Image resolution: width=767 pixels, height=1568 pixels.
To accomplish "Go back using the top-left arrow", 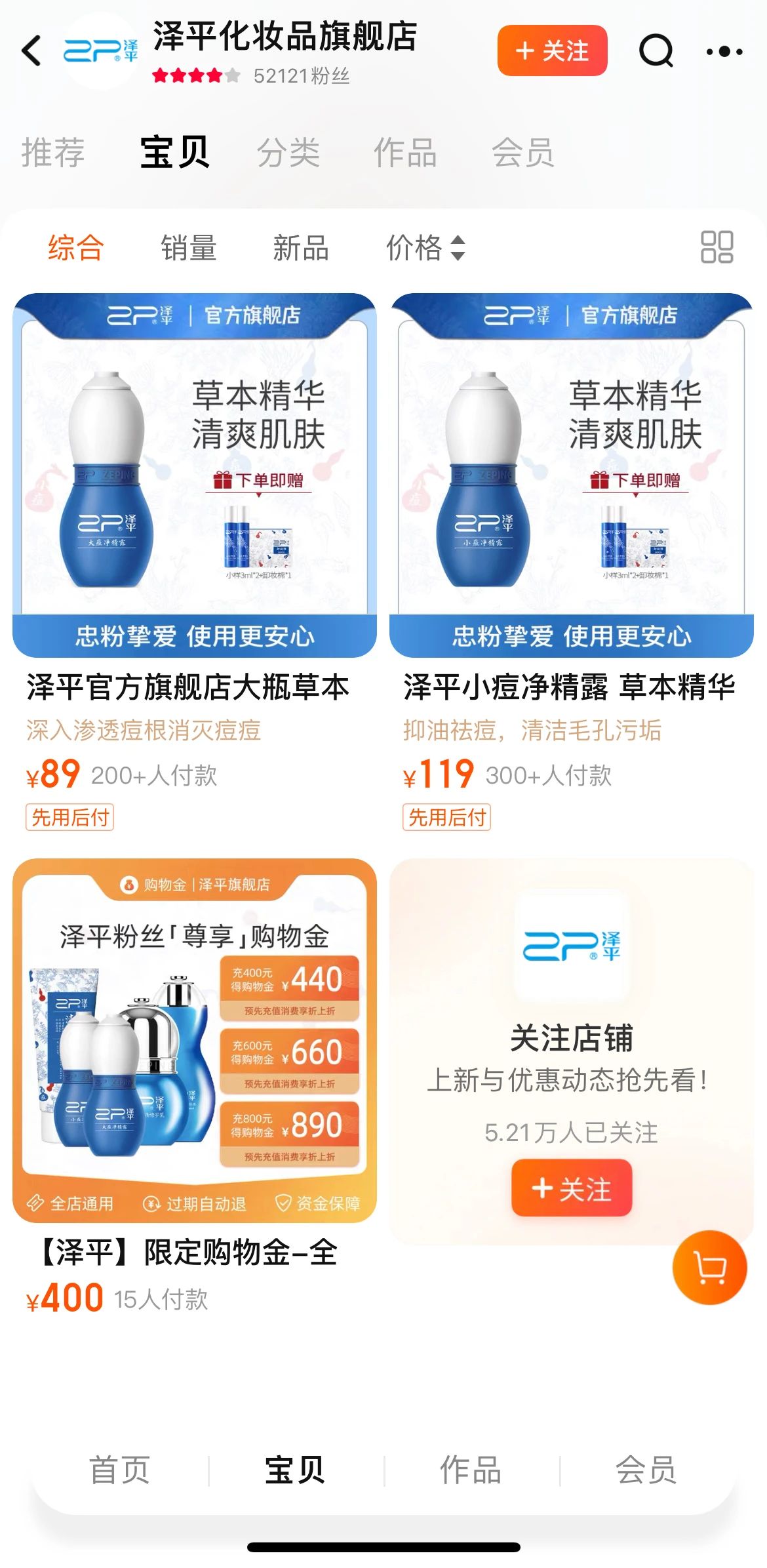I will pyautogui.click(x=31, y=51).
